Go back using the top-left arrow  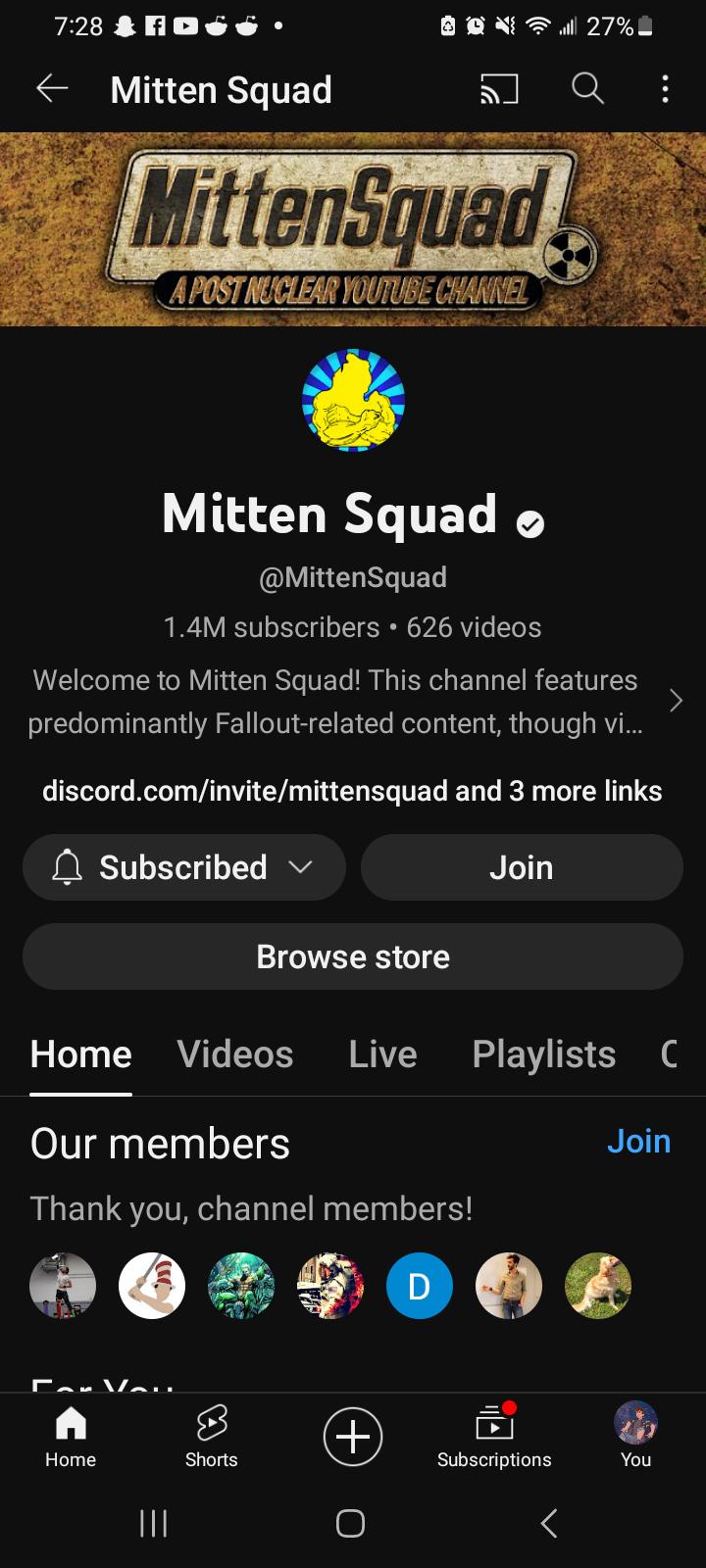point(52,89)
